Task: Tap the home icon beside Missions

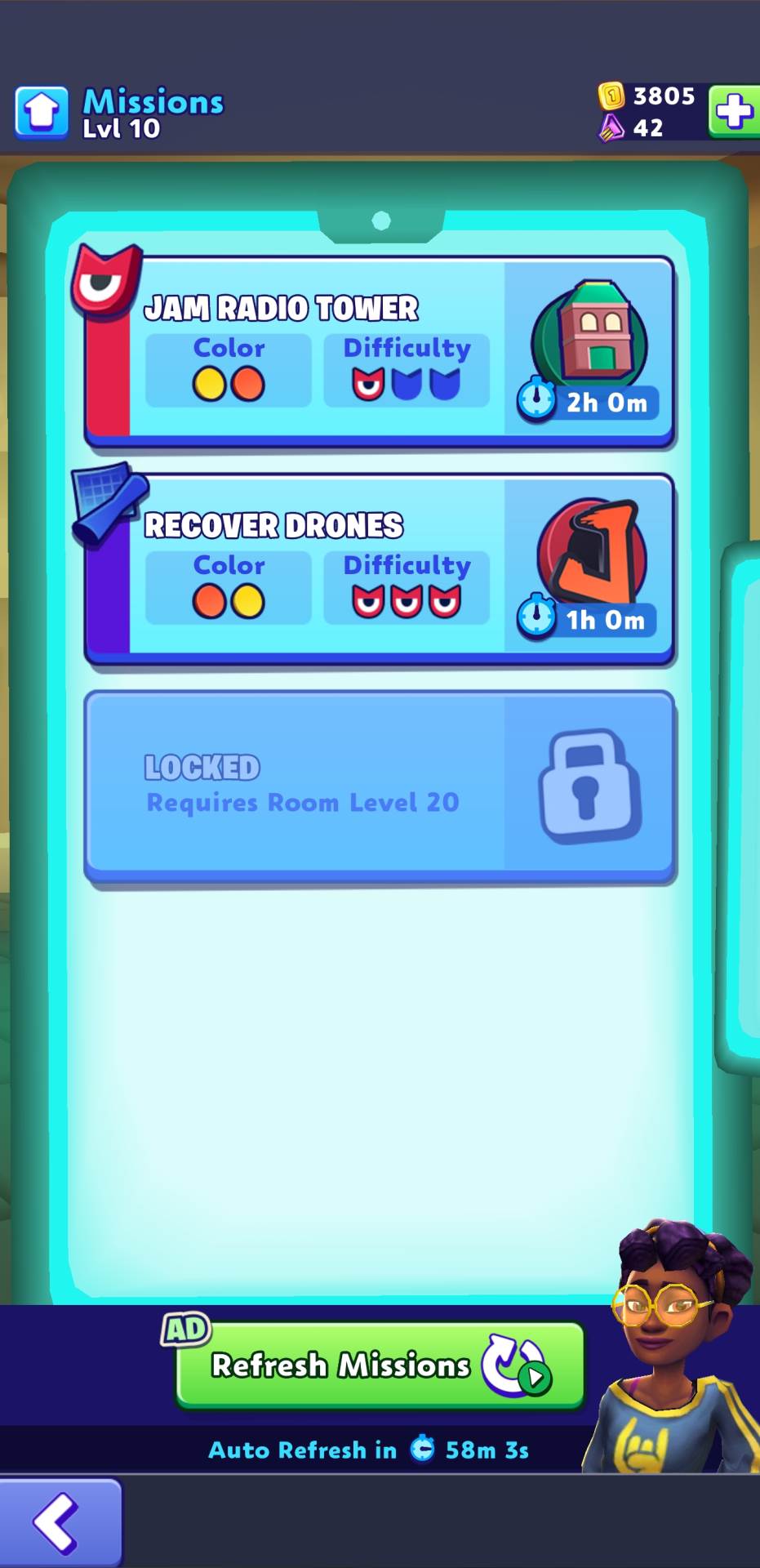Action: coord(42,112)
